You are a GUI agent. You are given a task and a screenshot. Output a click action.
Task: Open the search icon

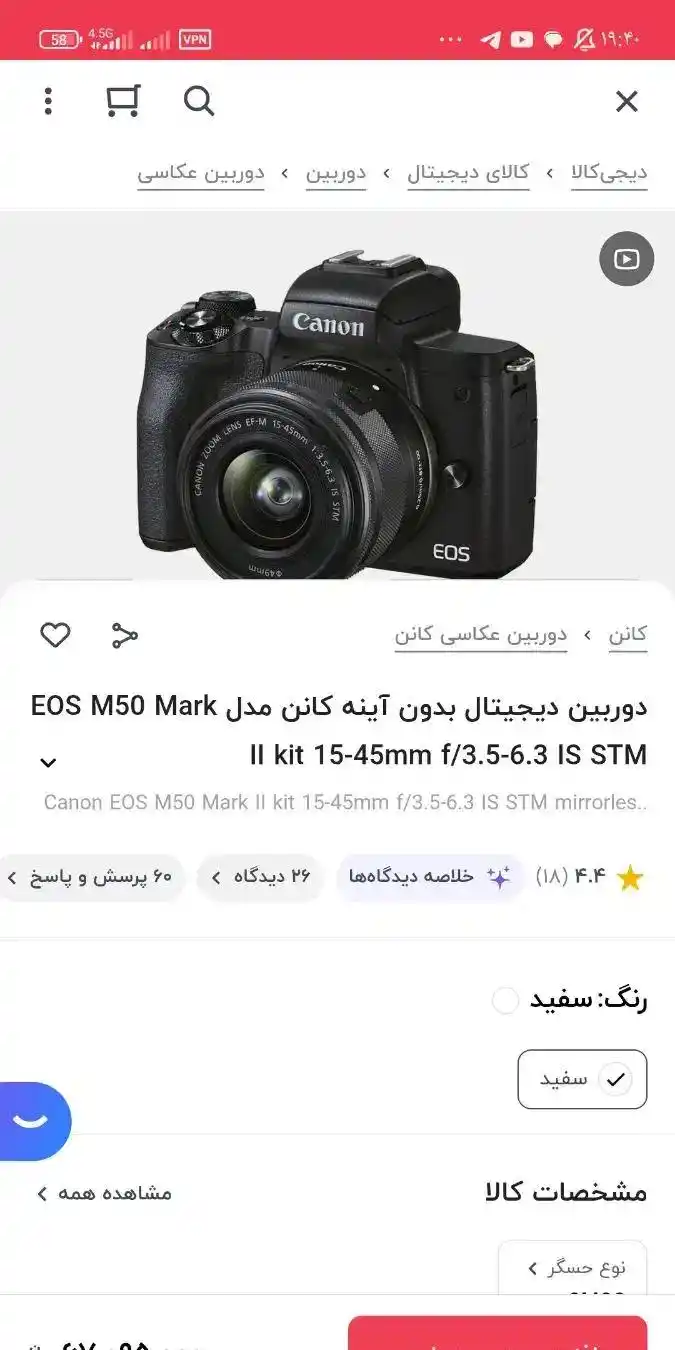point(199,101)
